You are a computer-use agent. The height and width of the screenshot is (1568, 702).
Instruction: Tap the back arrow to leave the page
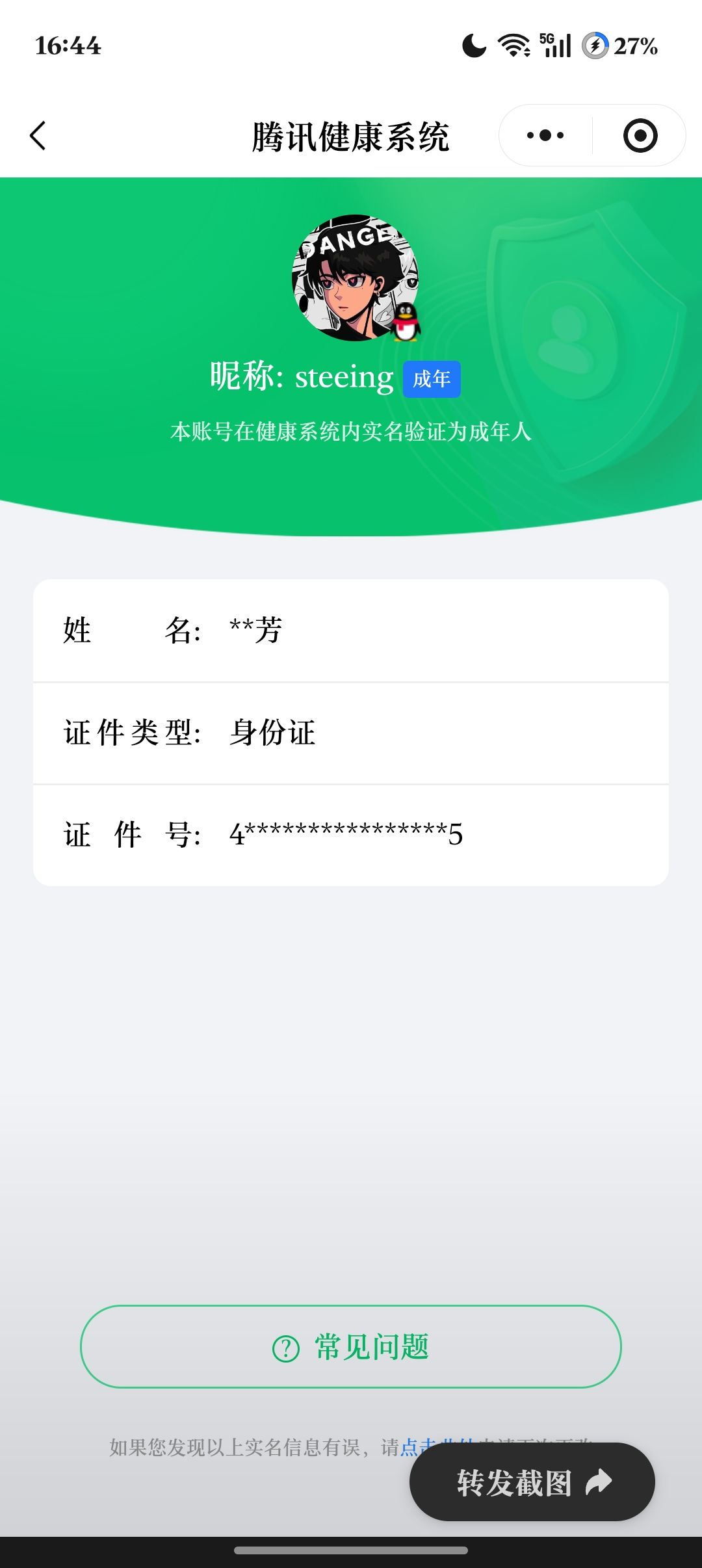click(38, 135)
